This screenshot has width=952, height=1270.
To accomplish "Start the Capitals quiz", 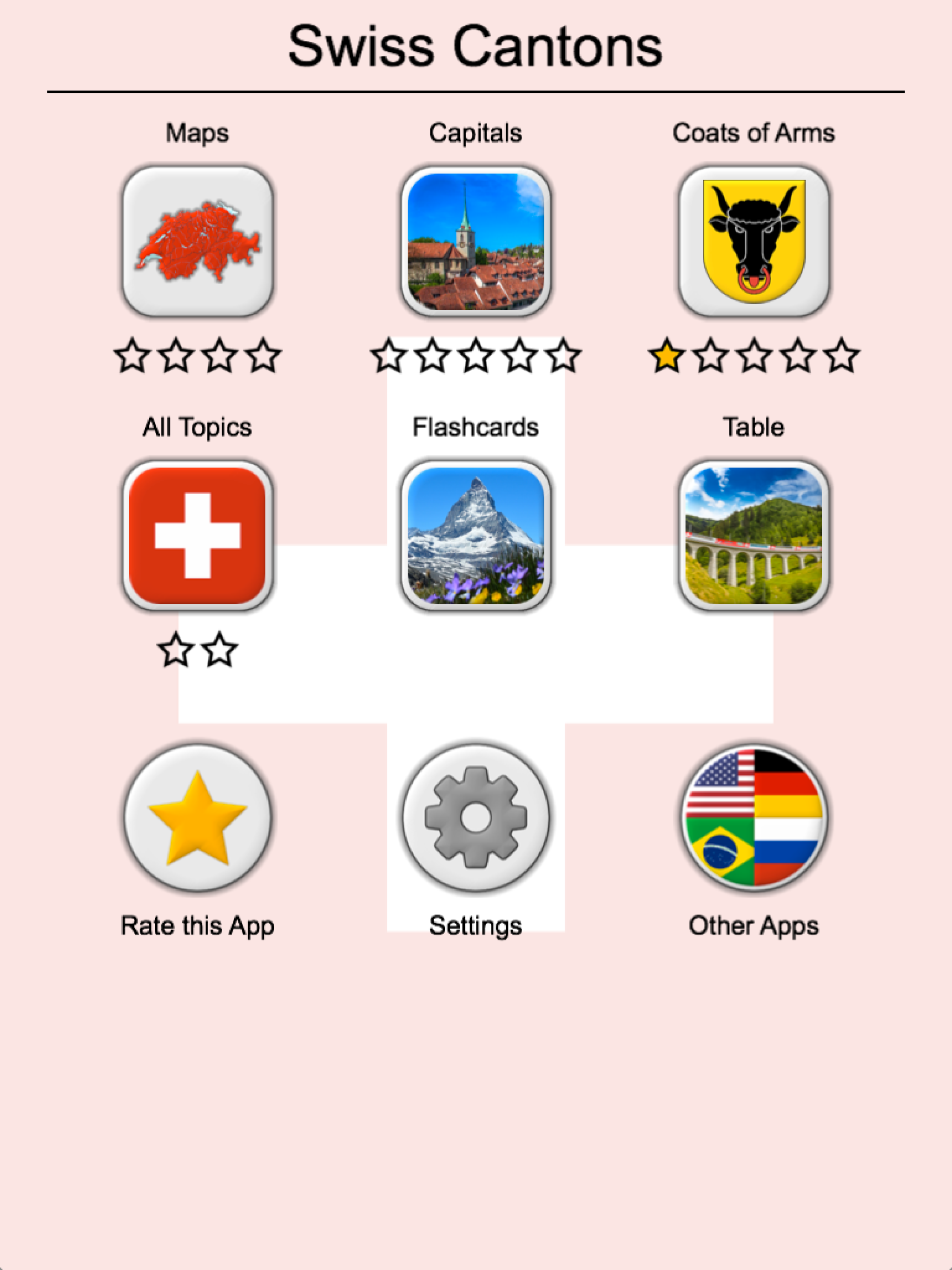I will tap(476, 241).
